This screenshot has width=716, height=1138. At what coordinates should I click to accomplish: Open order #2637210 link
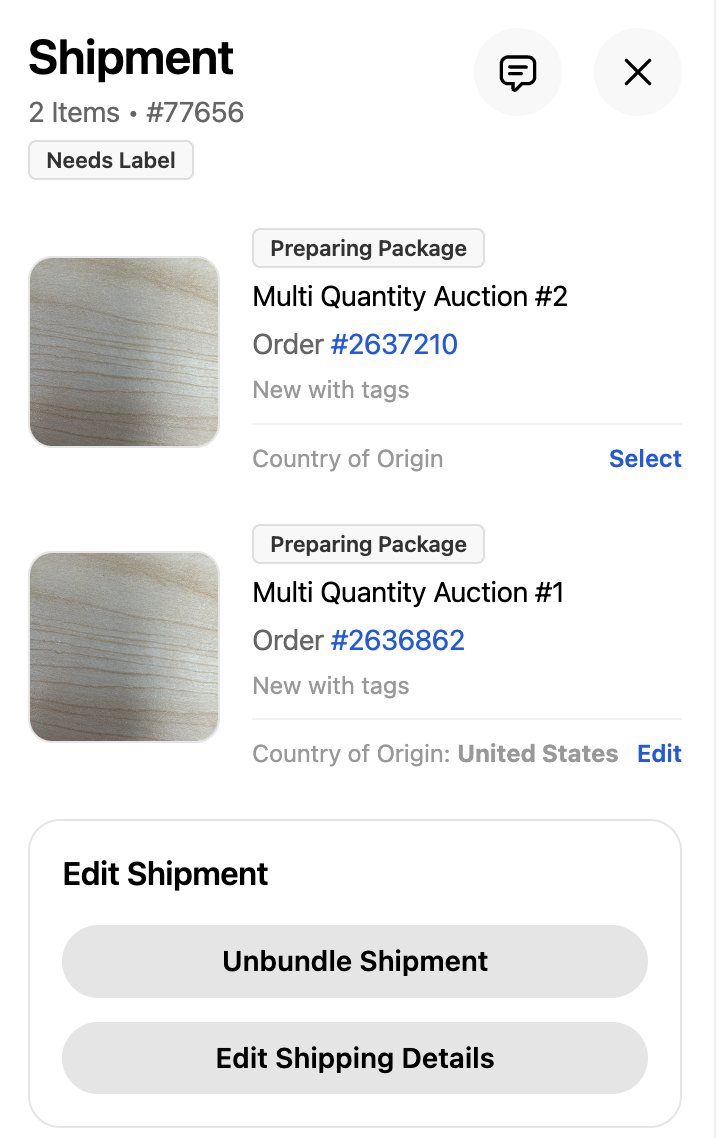(x=394, y=345)
